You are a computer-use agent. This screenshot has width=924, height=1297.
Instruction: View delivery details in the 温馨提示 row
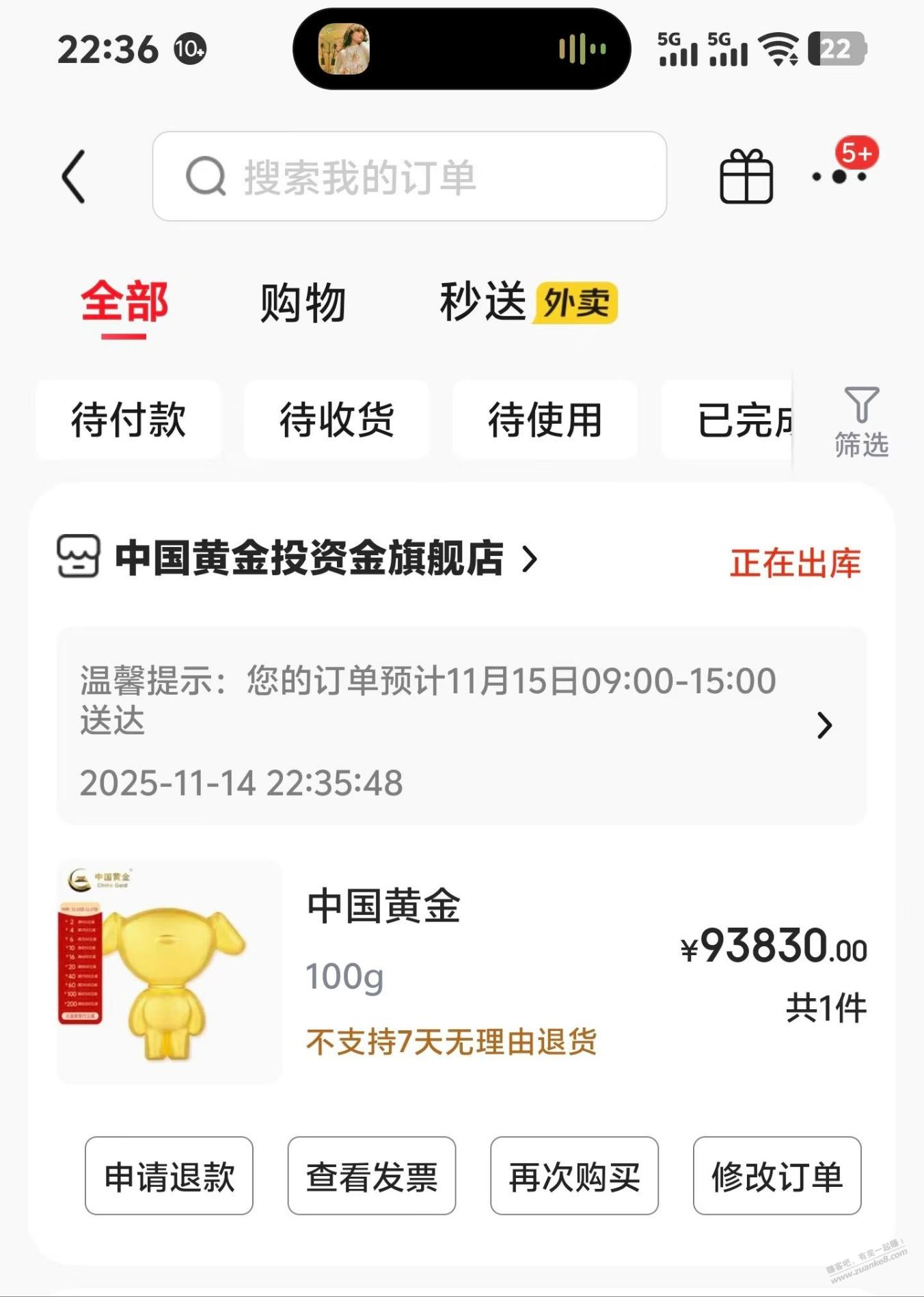tap(461, 725)
